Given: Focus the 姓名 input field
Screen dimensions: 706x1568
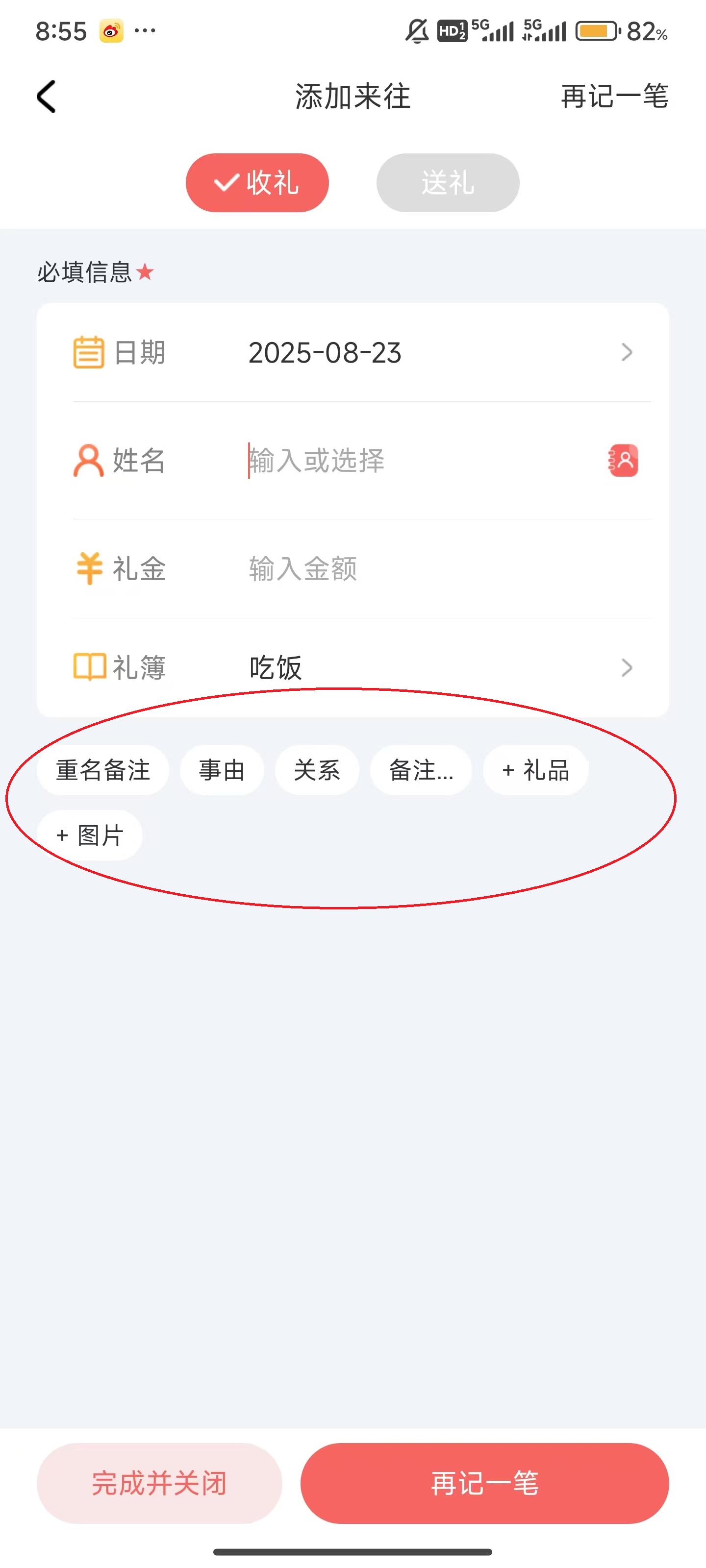Looking at the screenshot, I should [x=414, y=460].
